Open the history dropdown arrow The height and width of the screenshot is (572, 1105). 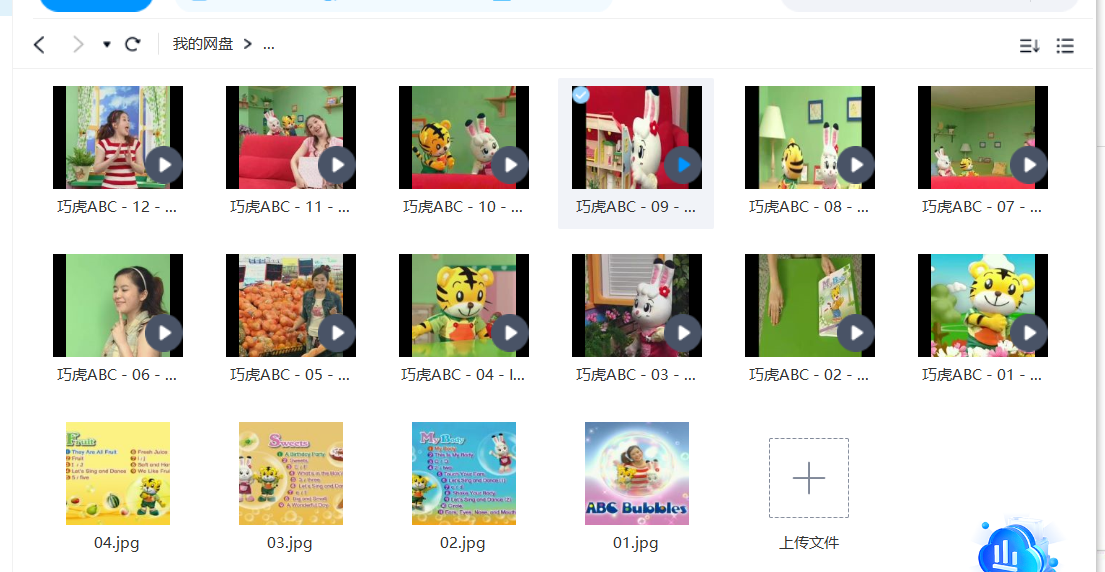[x=107, y=45]
